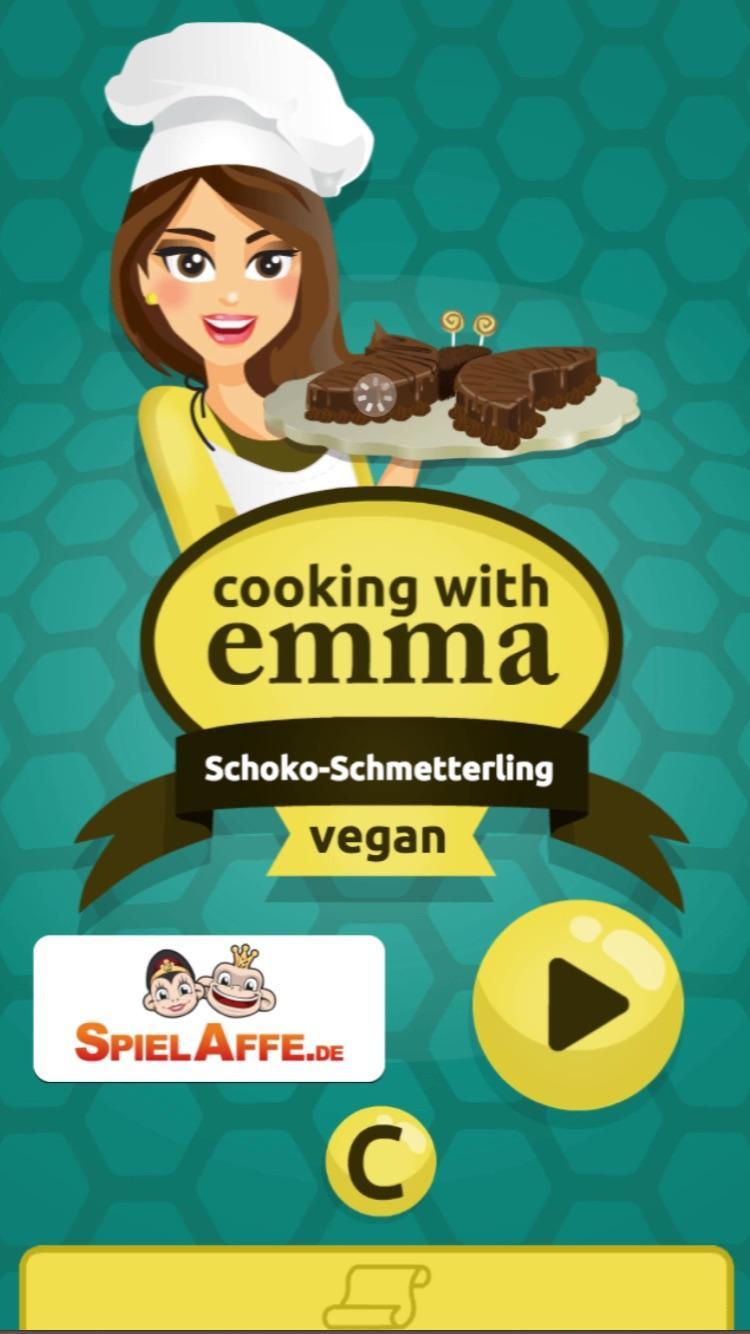Screen dimensions: 750x1334
Task: Click the scroll icon on the bottom panel
Action: (x=375, y=1296)
